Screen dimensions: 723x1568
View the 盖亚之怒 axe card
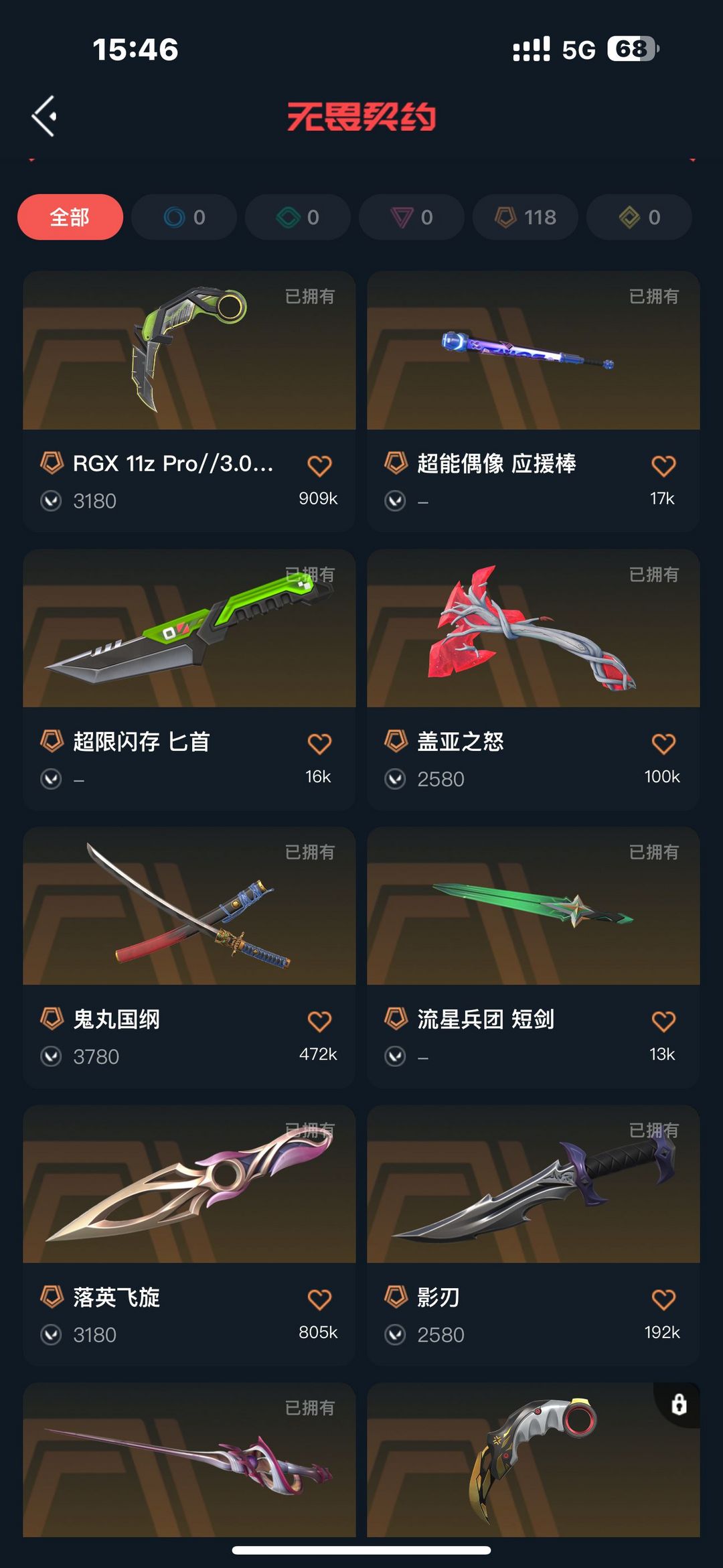534,680
